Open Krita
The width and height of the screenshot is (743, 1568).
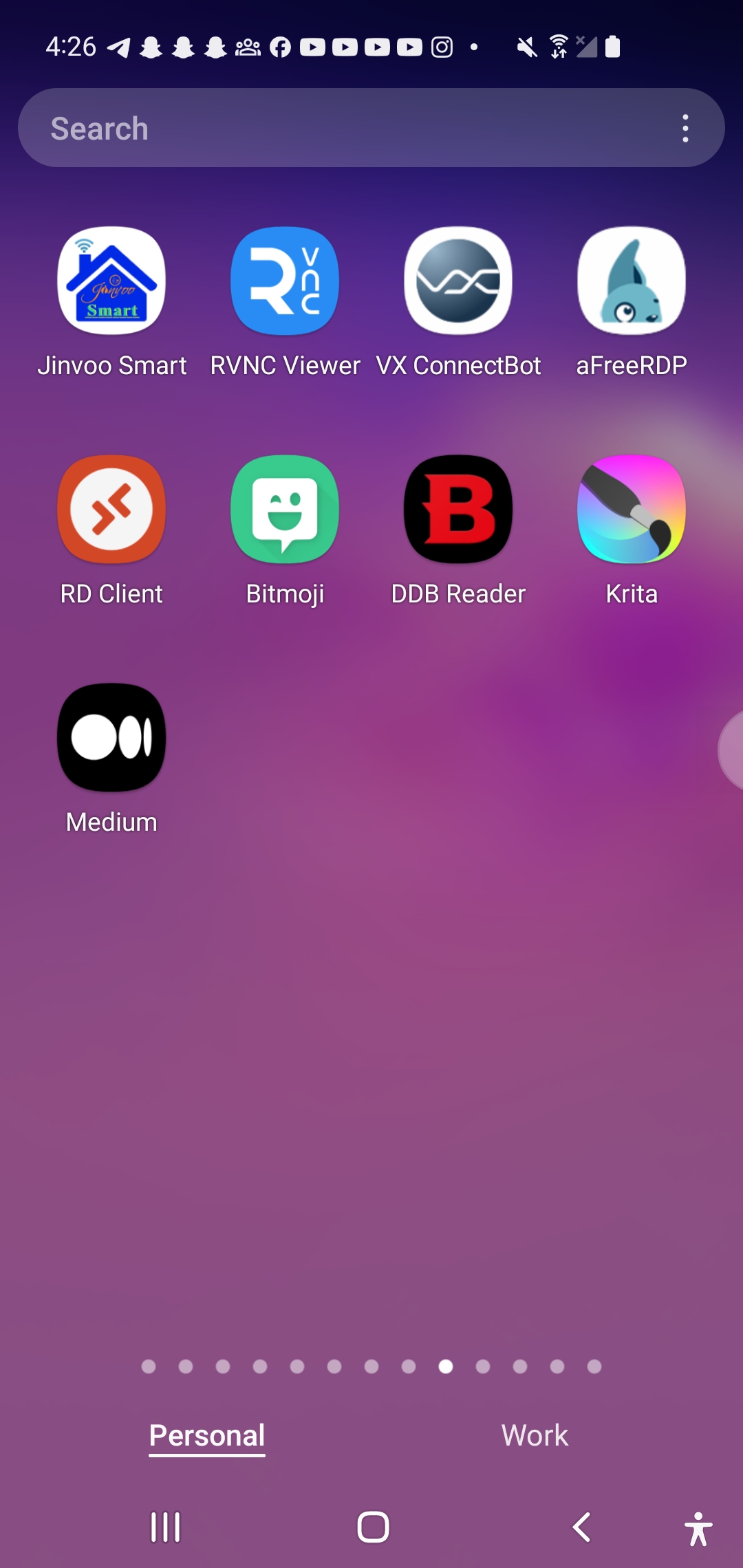pos(632,509)
